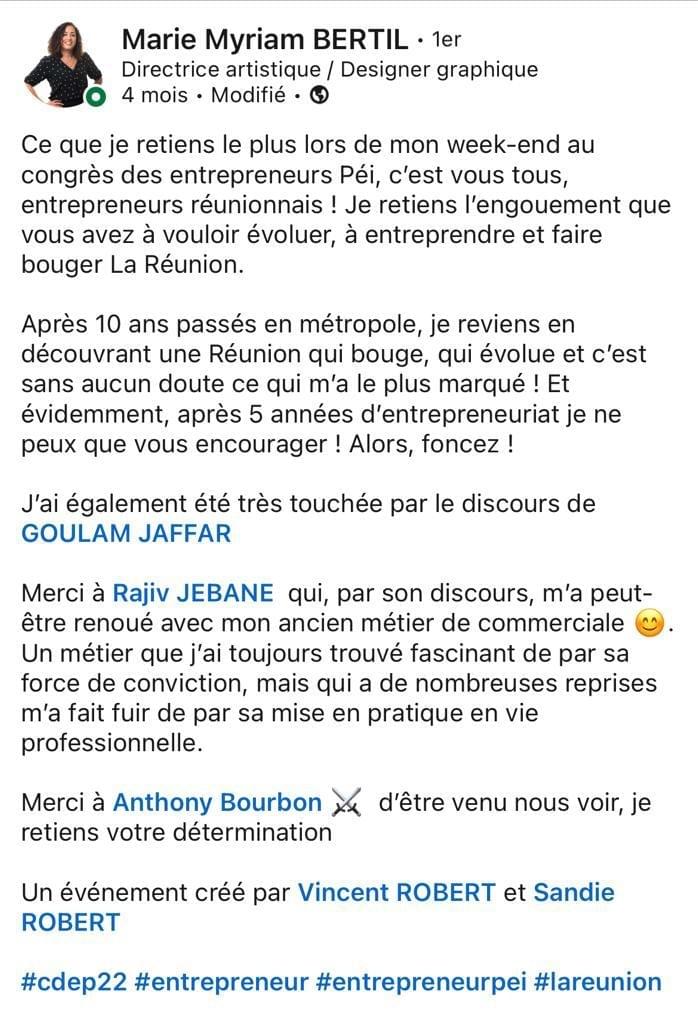
Task: Open the #cdep22 hashtag
Action: coord(74,982)
